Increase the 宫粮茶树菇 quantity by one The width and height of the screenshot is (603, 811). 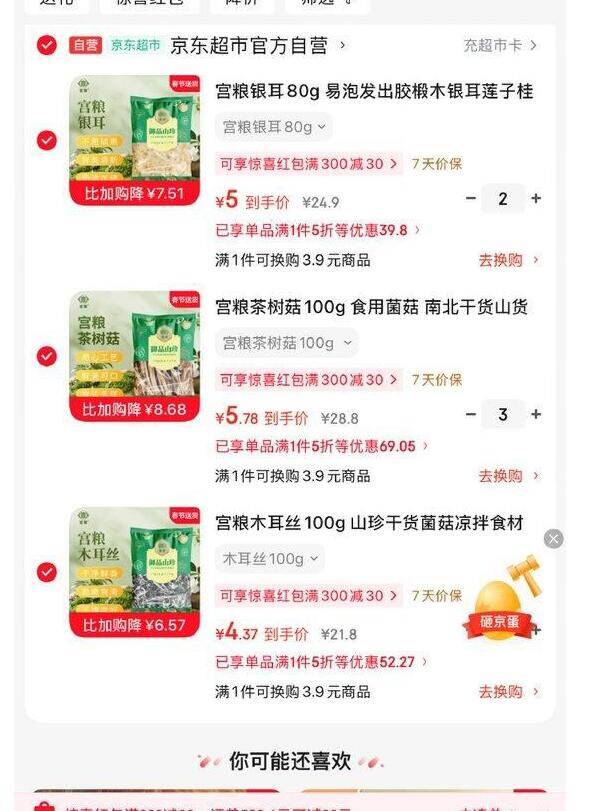coord(536,414)
